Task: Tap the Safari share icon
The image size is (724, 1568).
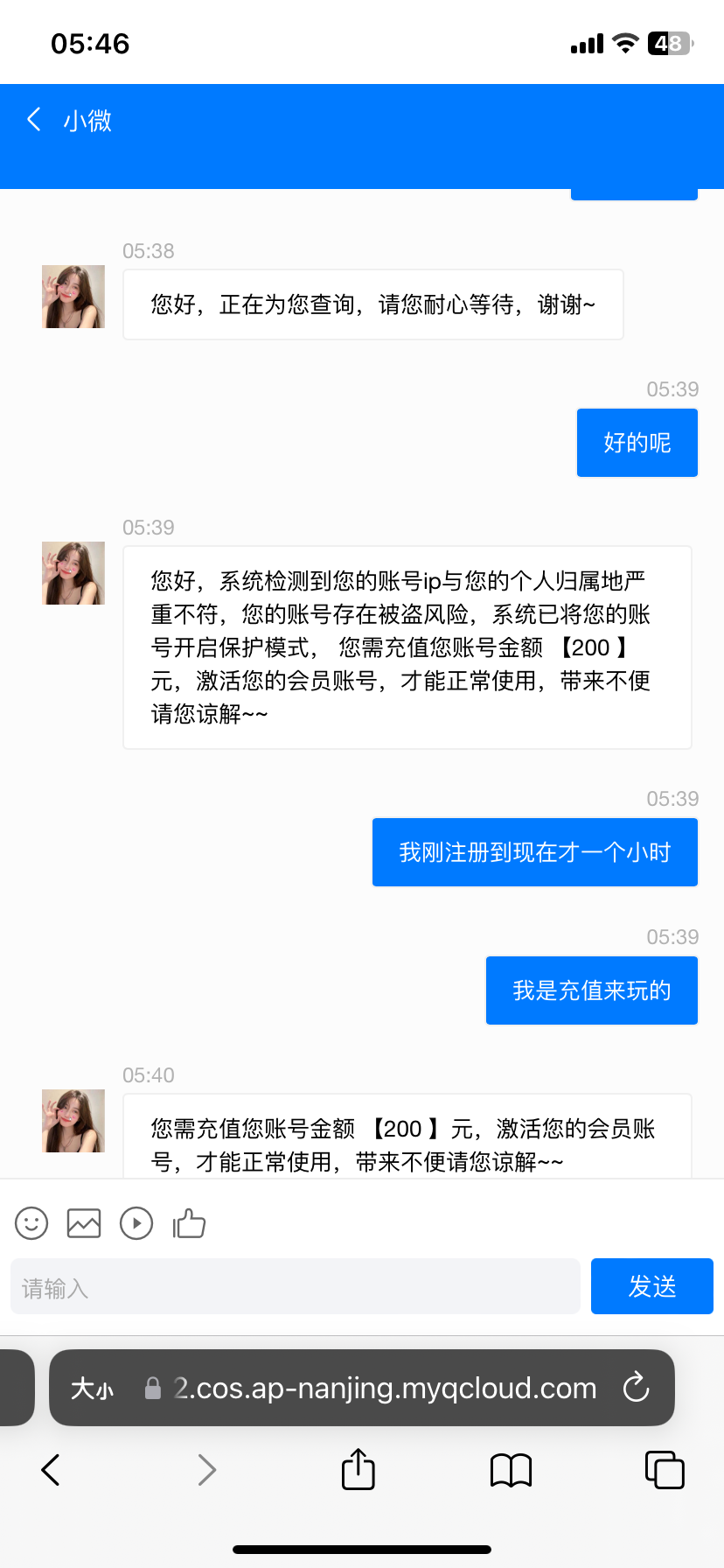Action: tap(357, 1470)
